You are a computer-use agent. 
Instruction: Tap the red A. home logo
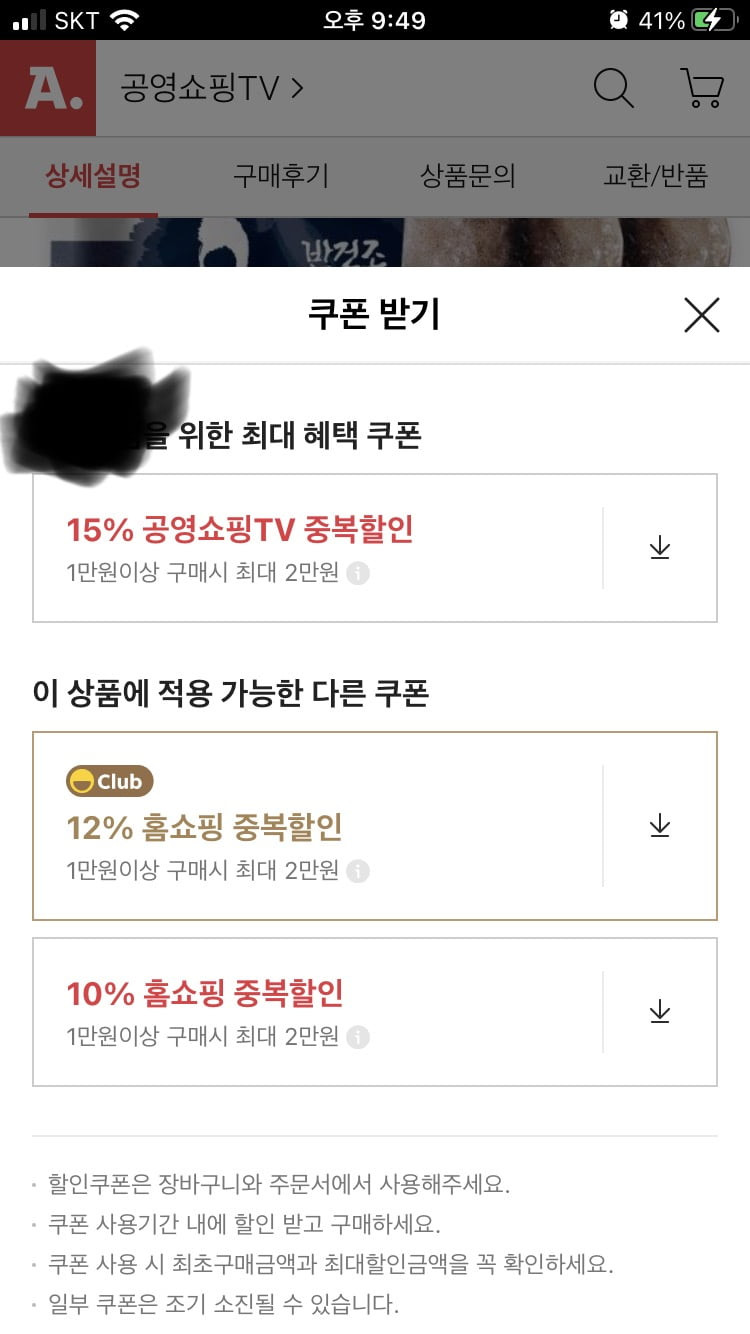click(48, 88)
